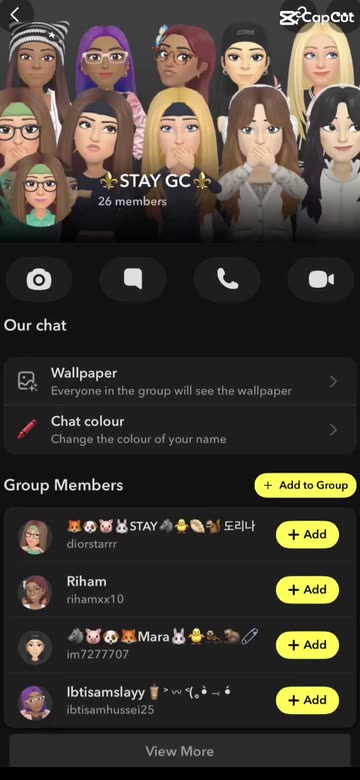Image resolution: width=360 pixels, height=780 pixels.
Task: Open the camera for this group
Action: click(x=39, y=280)
